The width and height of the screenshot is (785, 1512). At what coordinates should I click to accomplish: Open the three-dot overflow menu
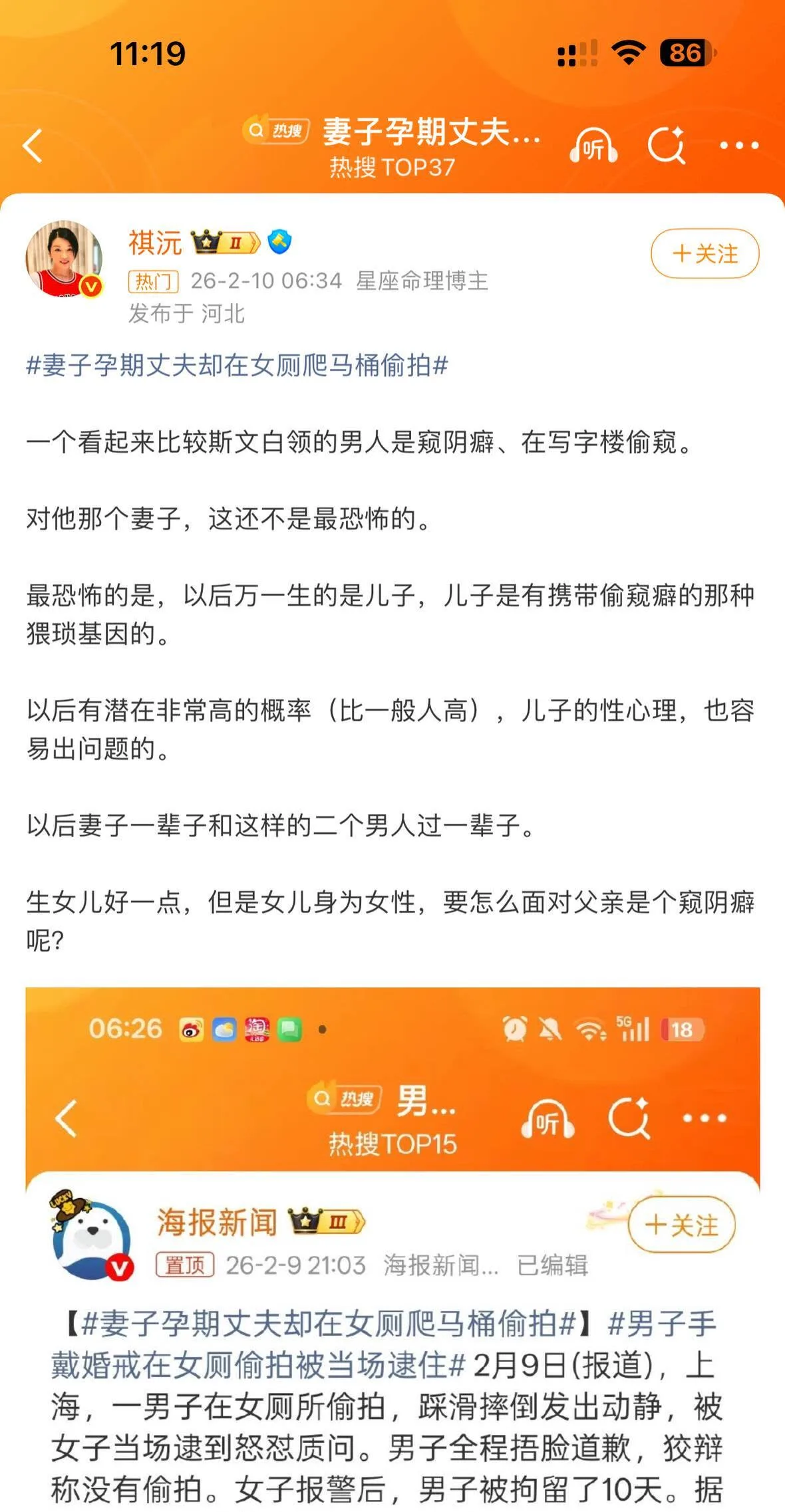739,145
